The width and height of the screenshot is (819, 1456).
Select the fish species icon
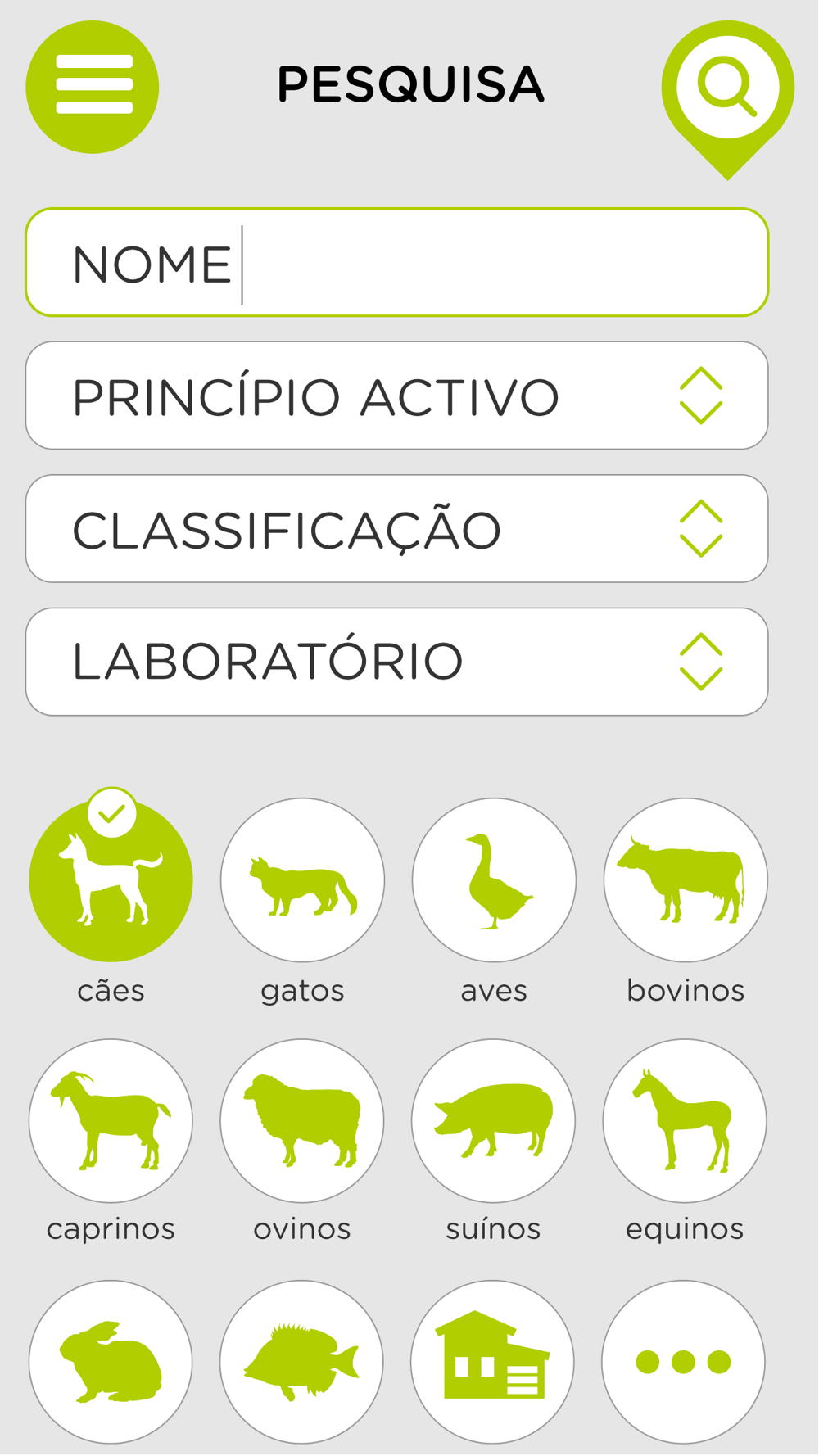pyautogui.click(x=301, y=1362)
